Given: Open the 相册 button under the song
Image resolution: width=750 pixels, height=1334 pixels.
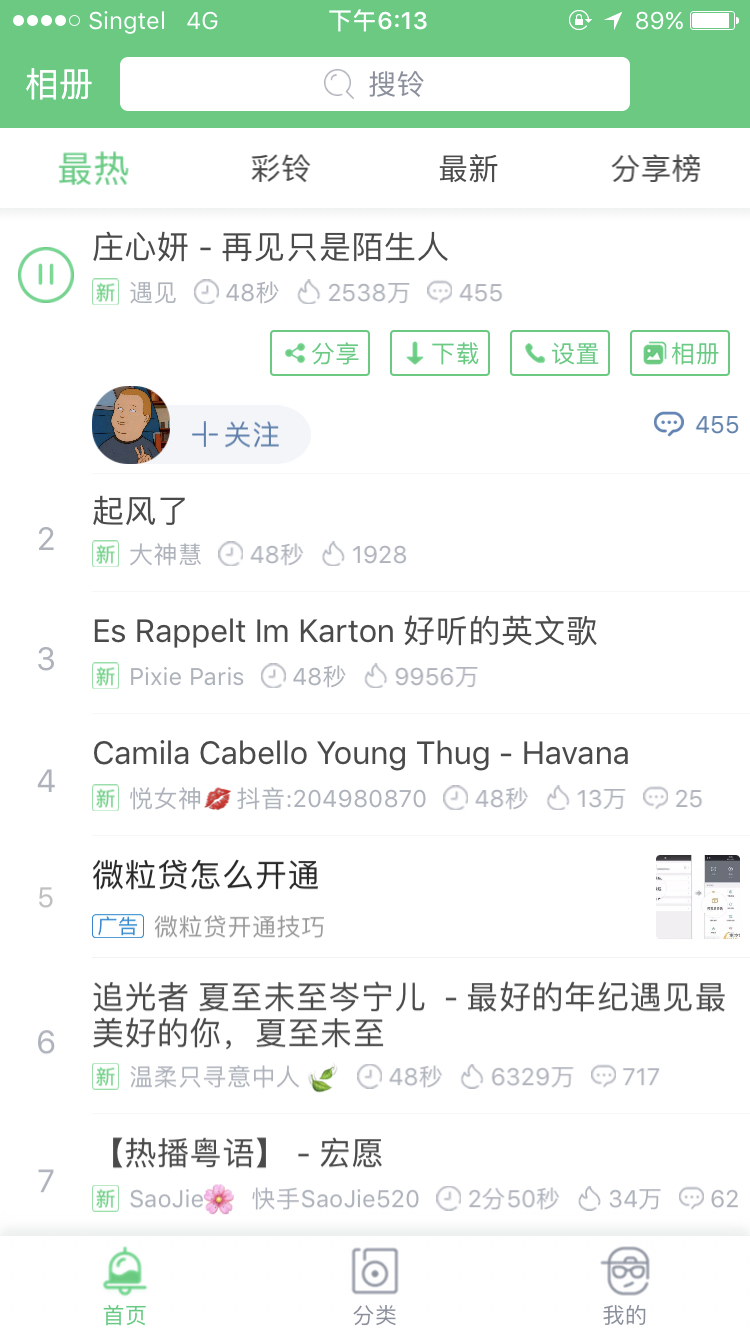Looking at the screenshot, I should point(680,353).
